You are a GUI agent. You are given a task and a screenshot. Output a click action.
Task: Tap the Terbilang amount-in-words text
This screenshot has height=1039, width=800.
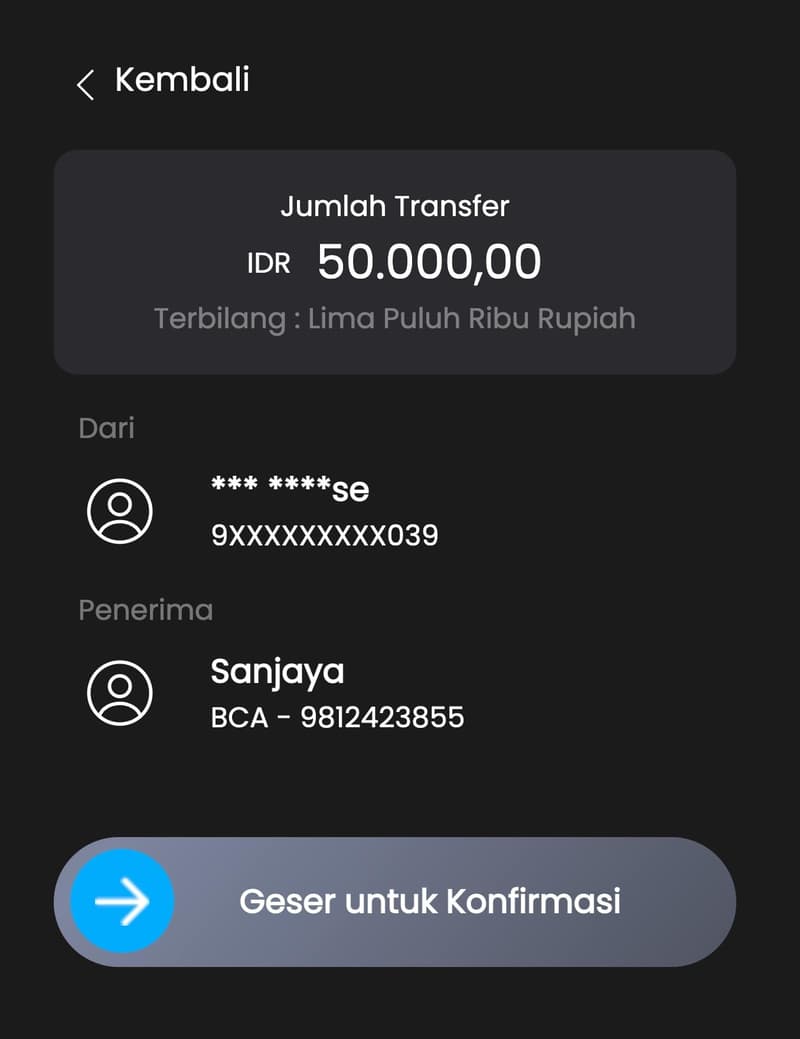point(396,318)
